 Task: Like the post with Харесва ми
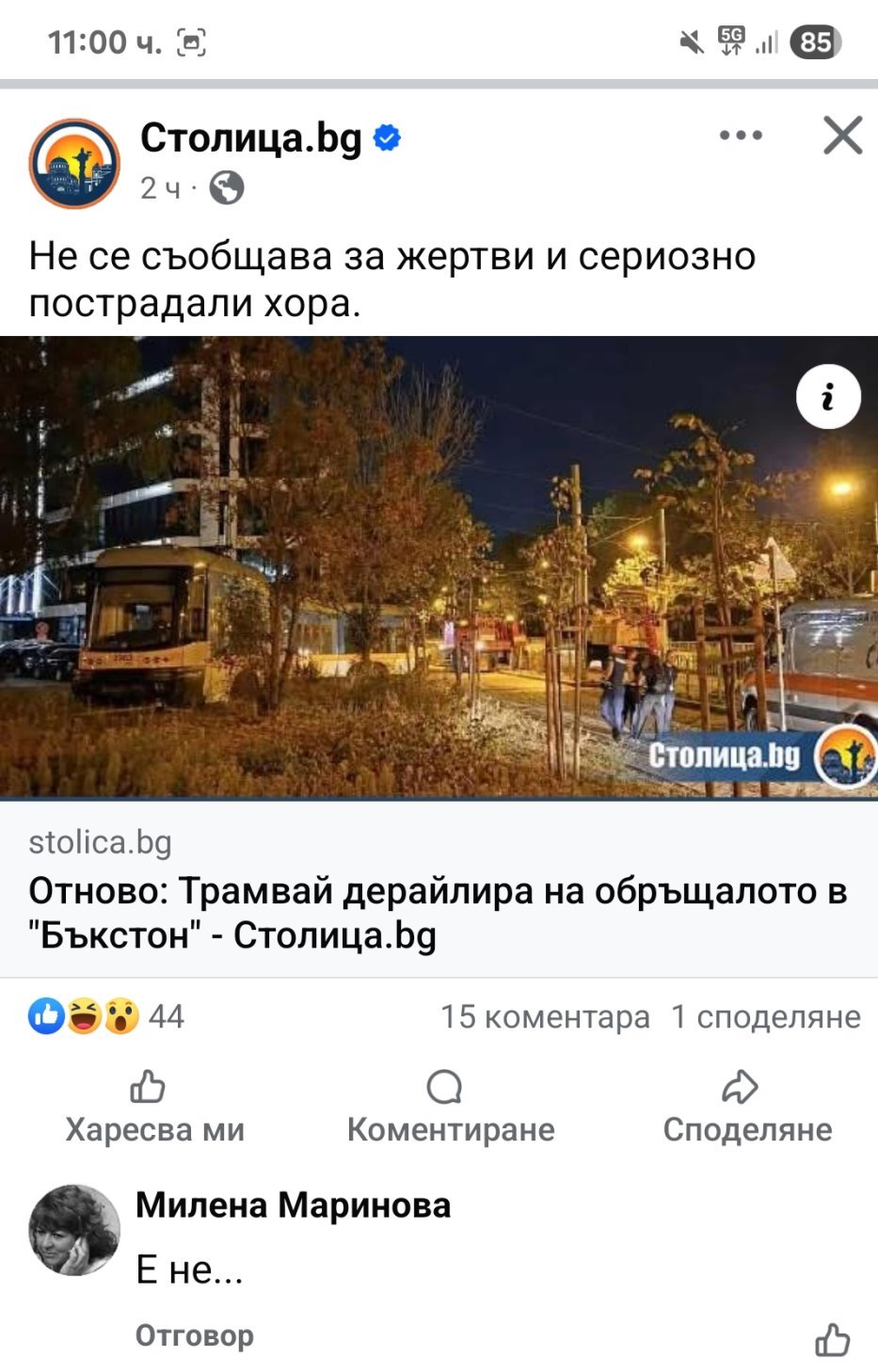tap(153, 1108)
